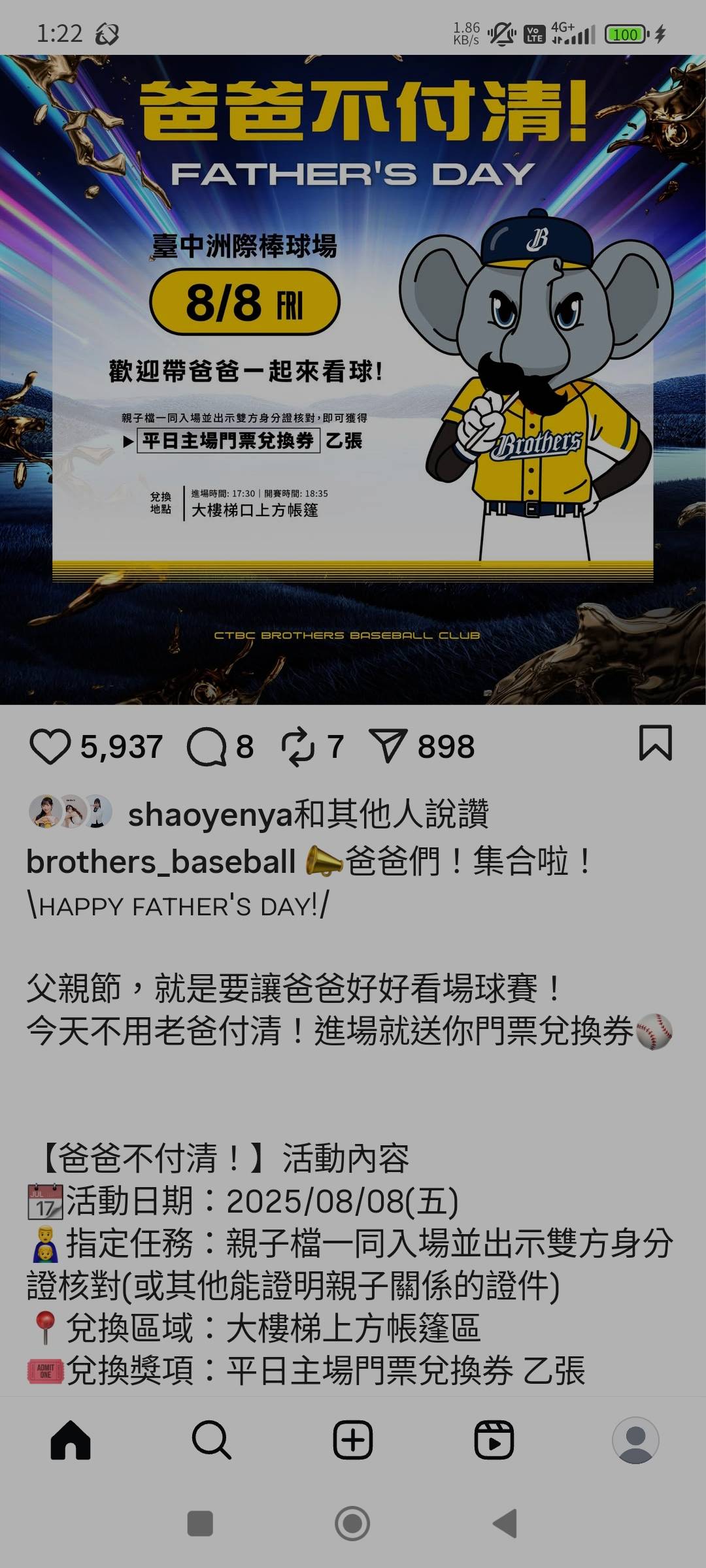Viewport: 706px width, 1568px height.
Task: Open my profile tab
Action: click(635, 1440)
